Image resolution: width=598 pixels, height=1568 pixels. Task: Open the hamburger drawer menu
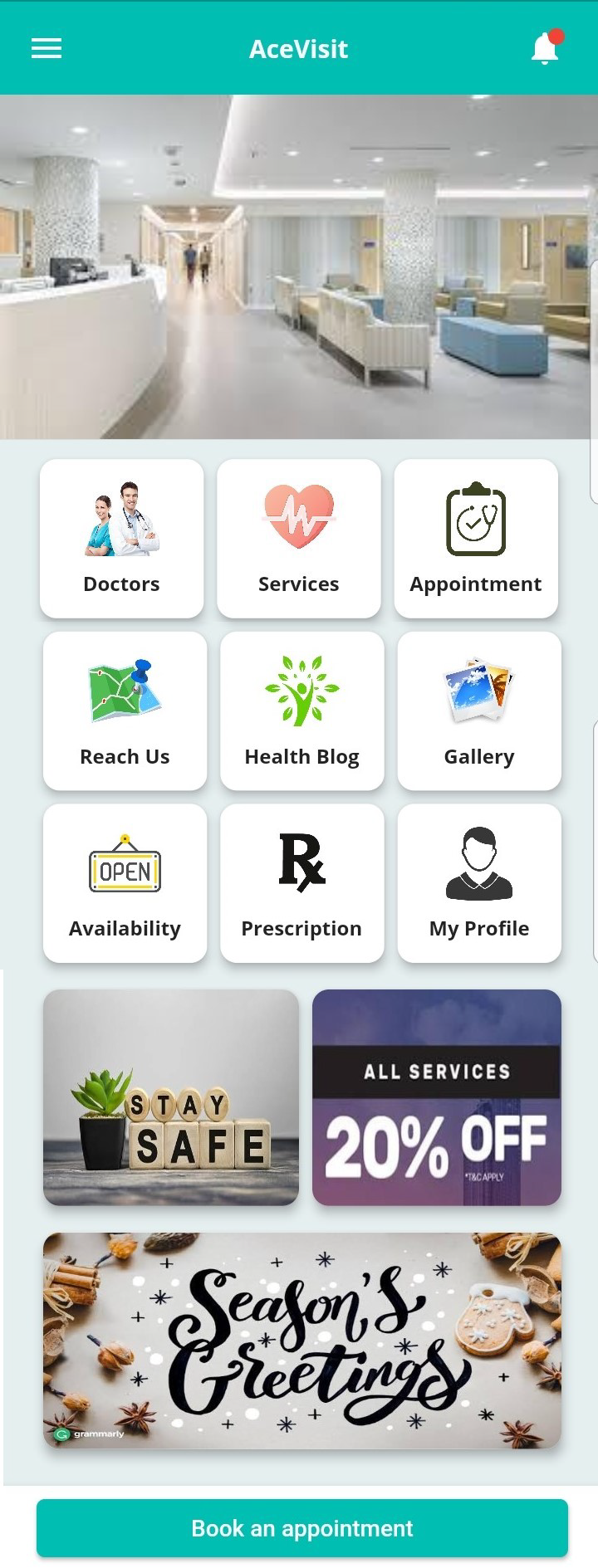point(47,49)
